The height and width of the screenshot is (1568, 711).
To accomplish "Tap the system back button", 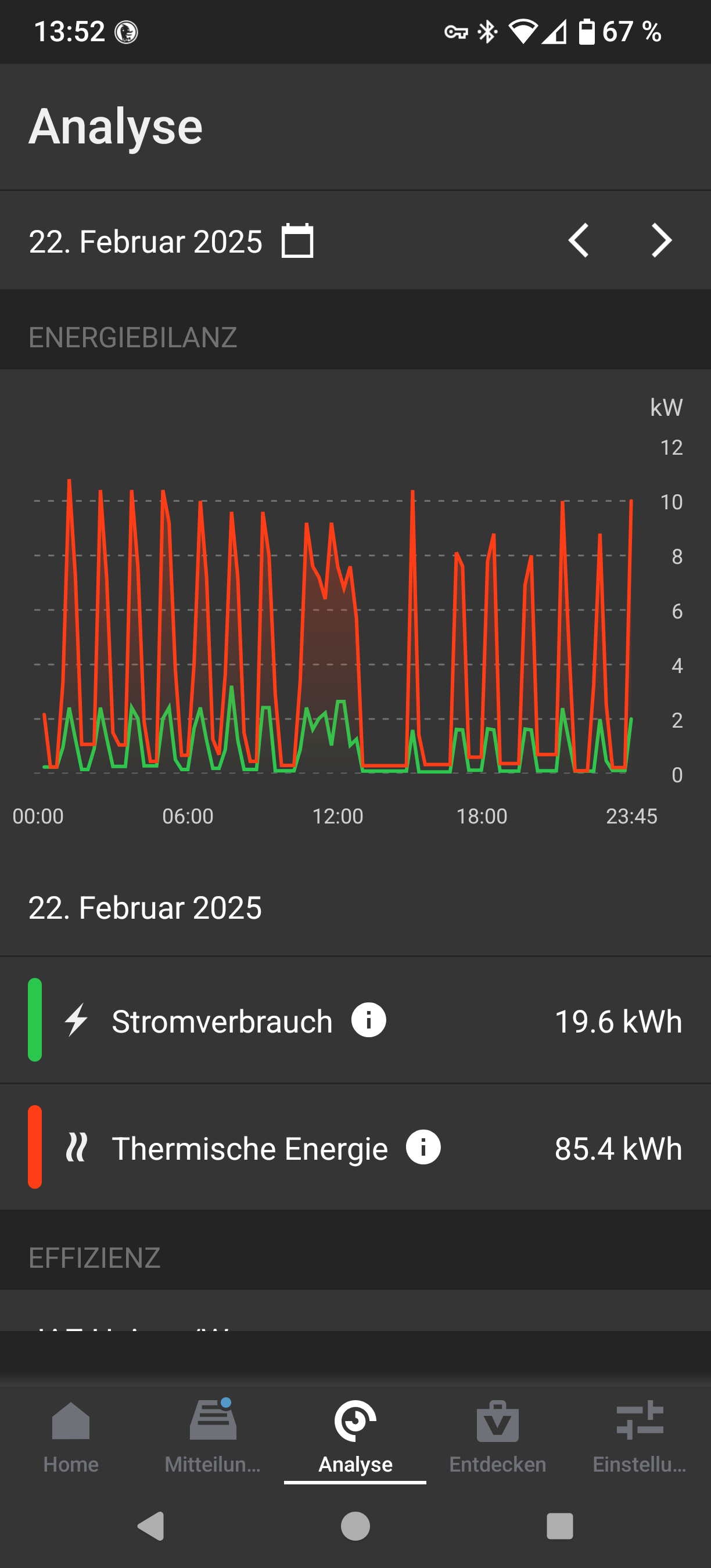I will click(152, 1526).
